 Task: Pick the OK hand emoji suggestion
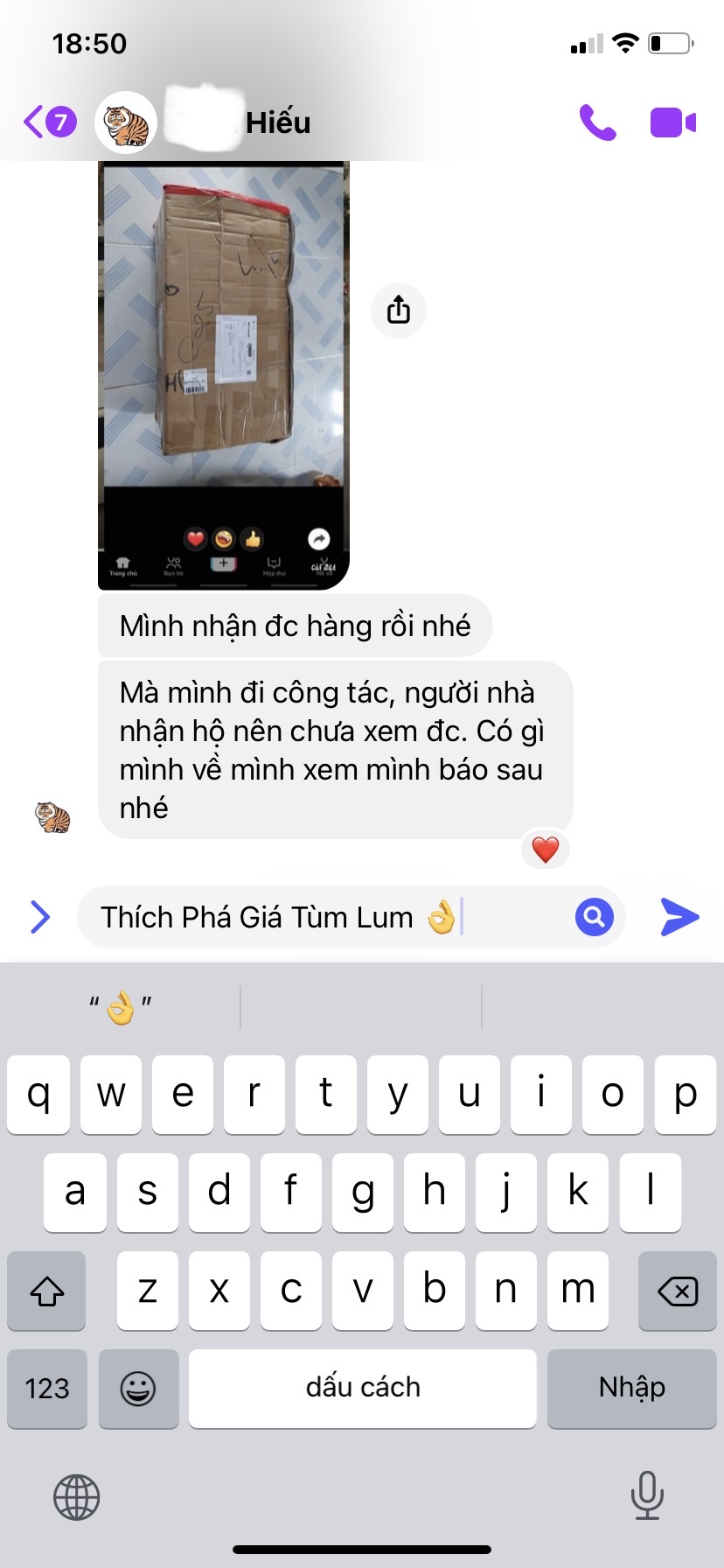121,1007
